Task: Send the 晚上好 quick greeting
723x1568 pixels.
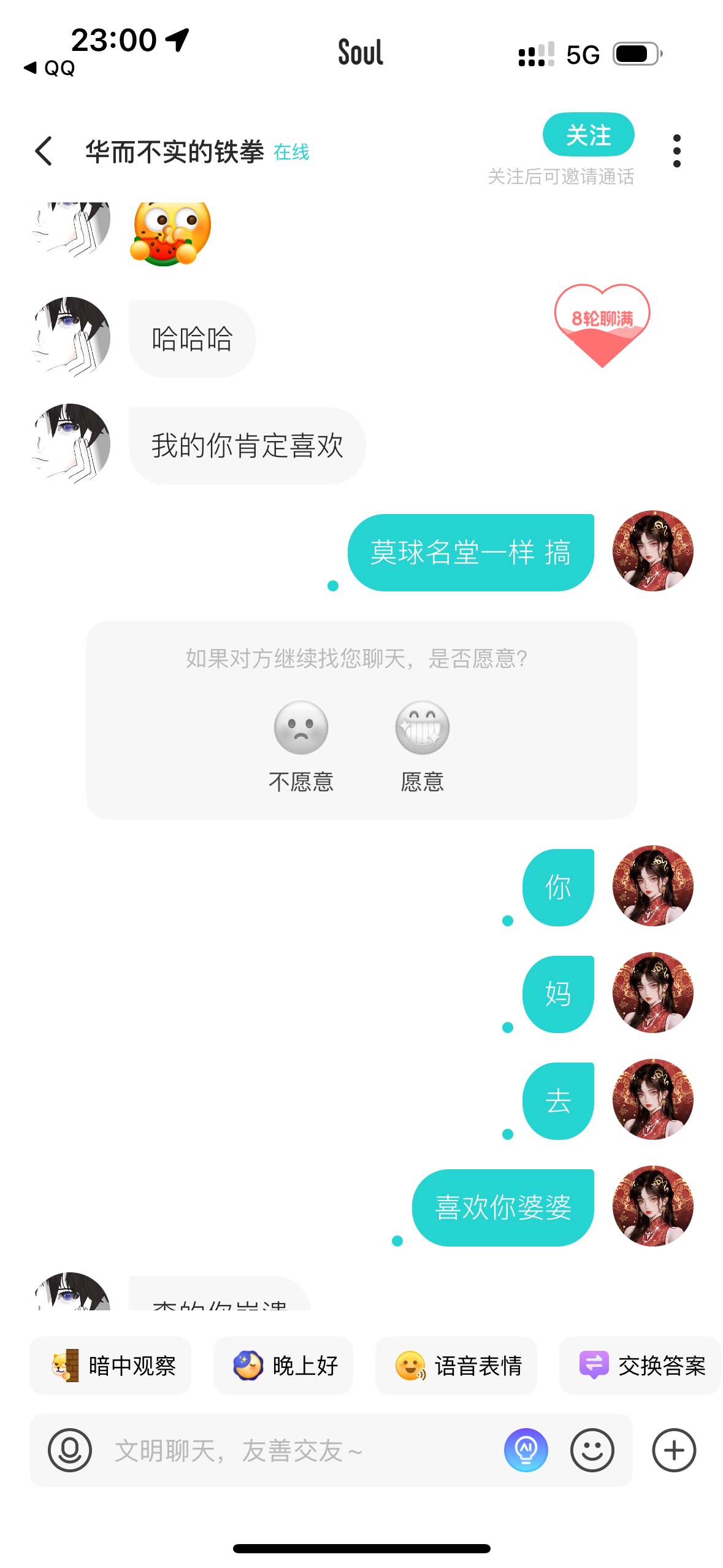Action: [x=283, y=1365]
